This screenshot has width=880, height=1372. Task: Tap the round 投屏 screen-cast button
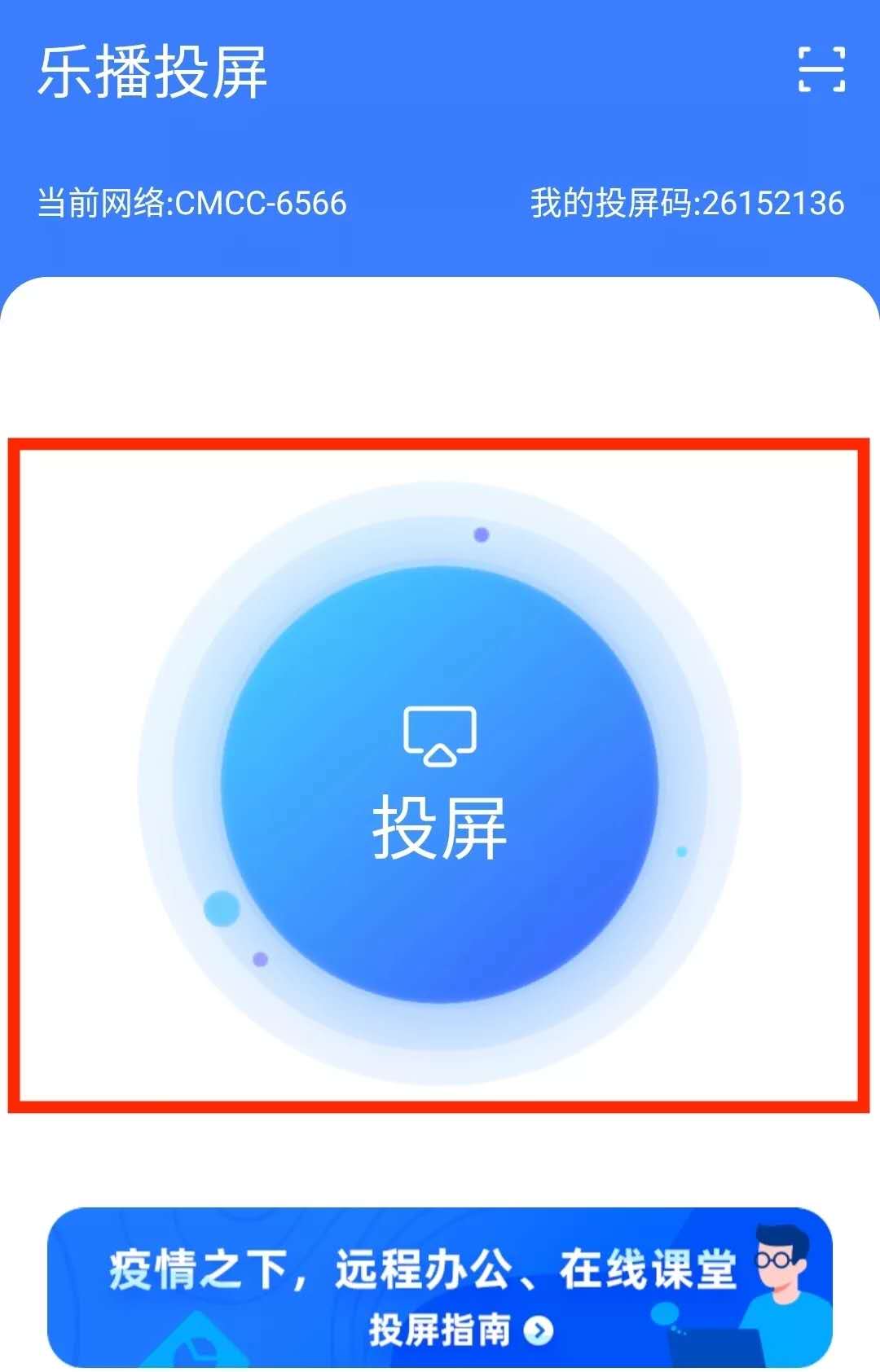(x=440, y=784)
